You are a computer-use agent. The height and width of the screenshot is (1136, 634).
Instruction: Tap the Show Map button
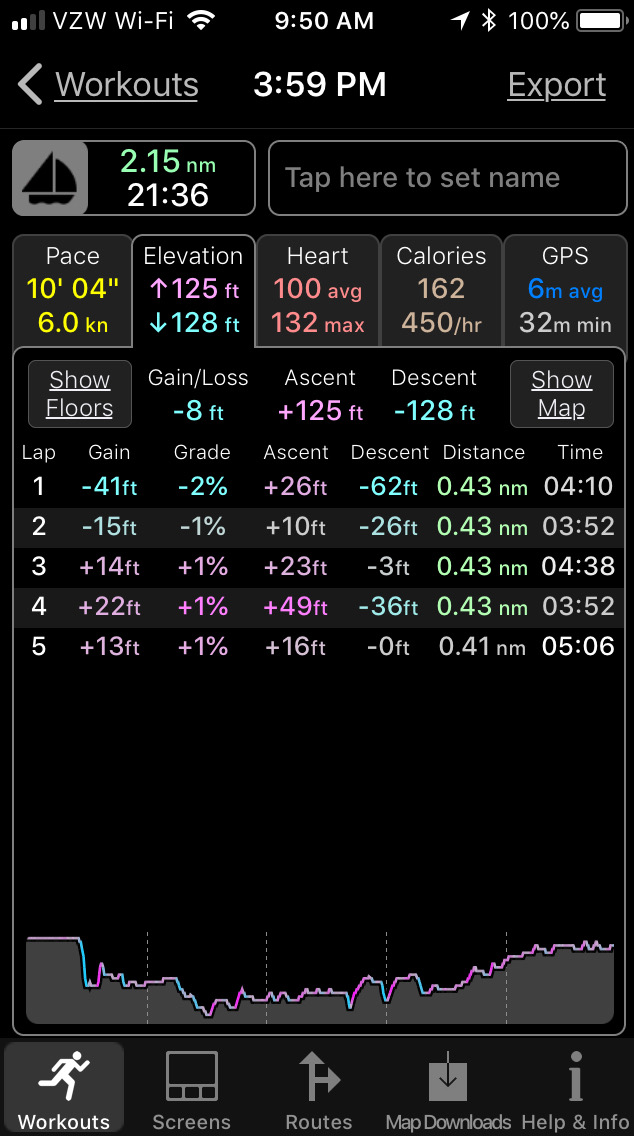[562, 394]
